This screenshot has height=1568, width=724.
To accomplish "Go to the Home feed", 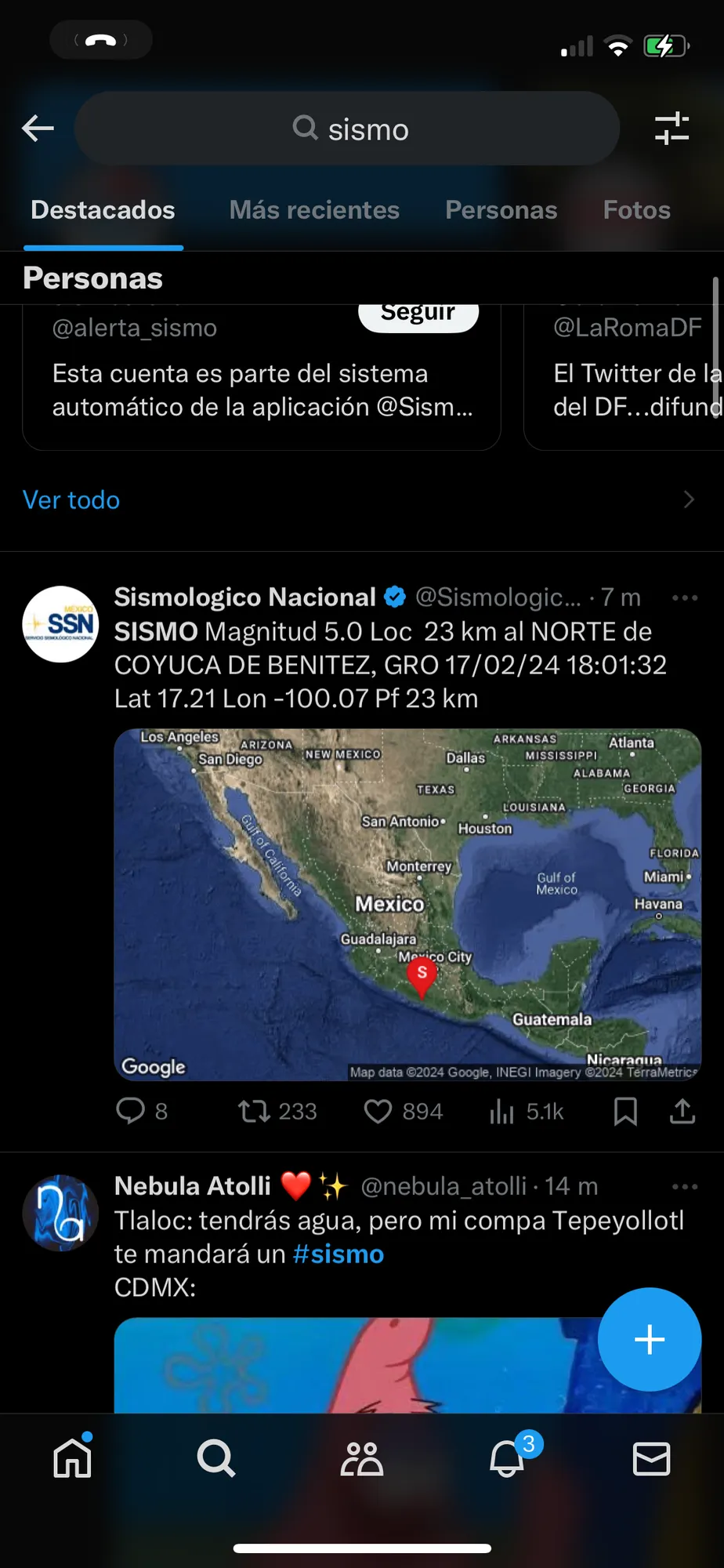I will 72,1459.
